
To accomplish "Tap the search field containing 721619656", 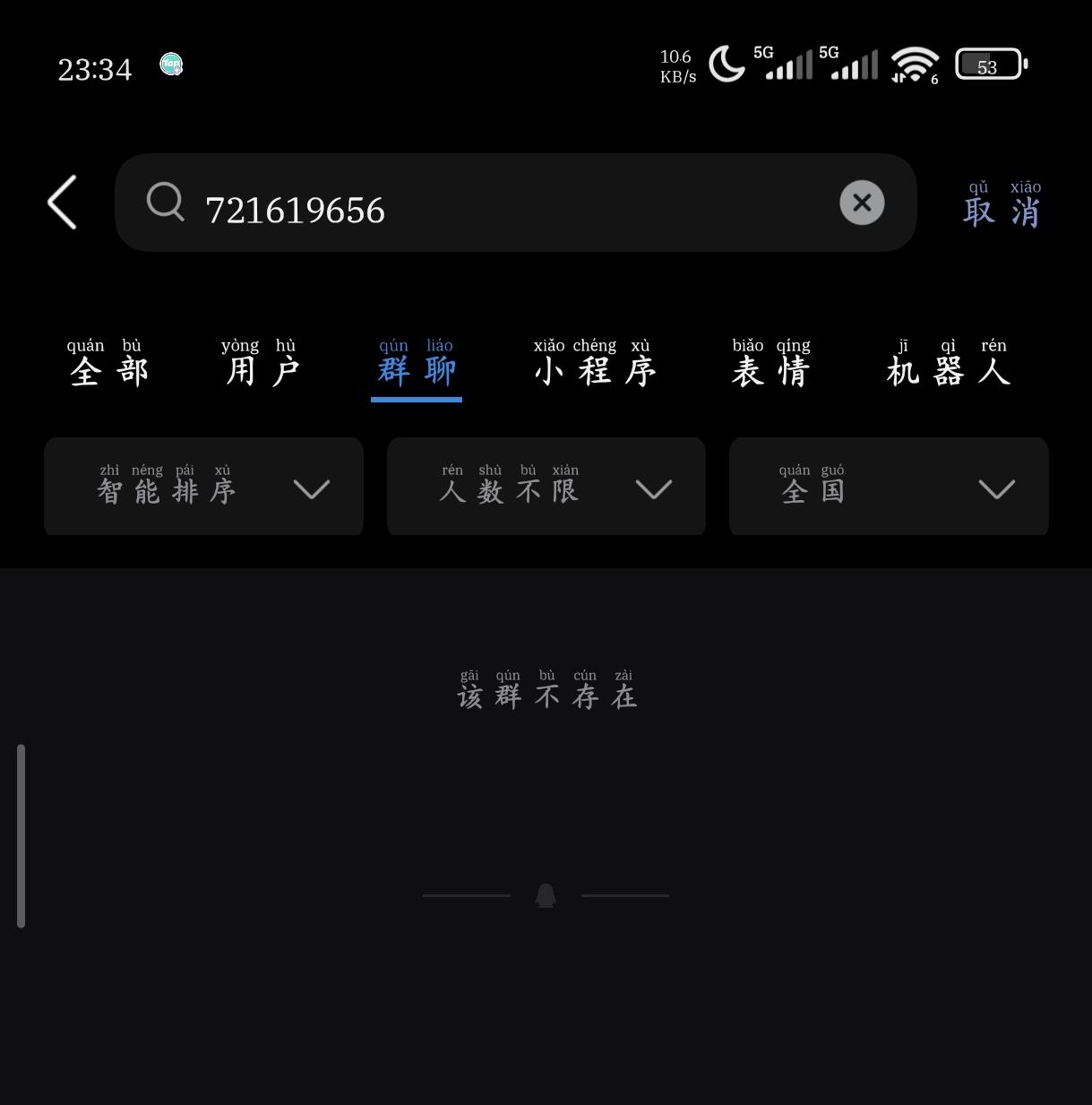I will point(515,203).
